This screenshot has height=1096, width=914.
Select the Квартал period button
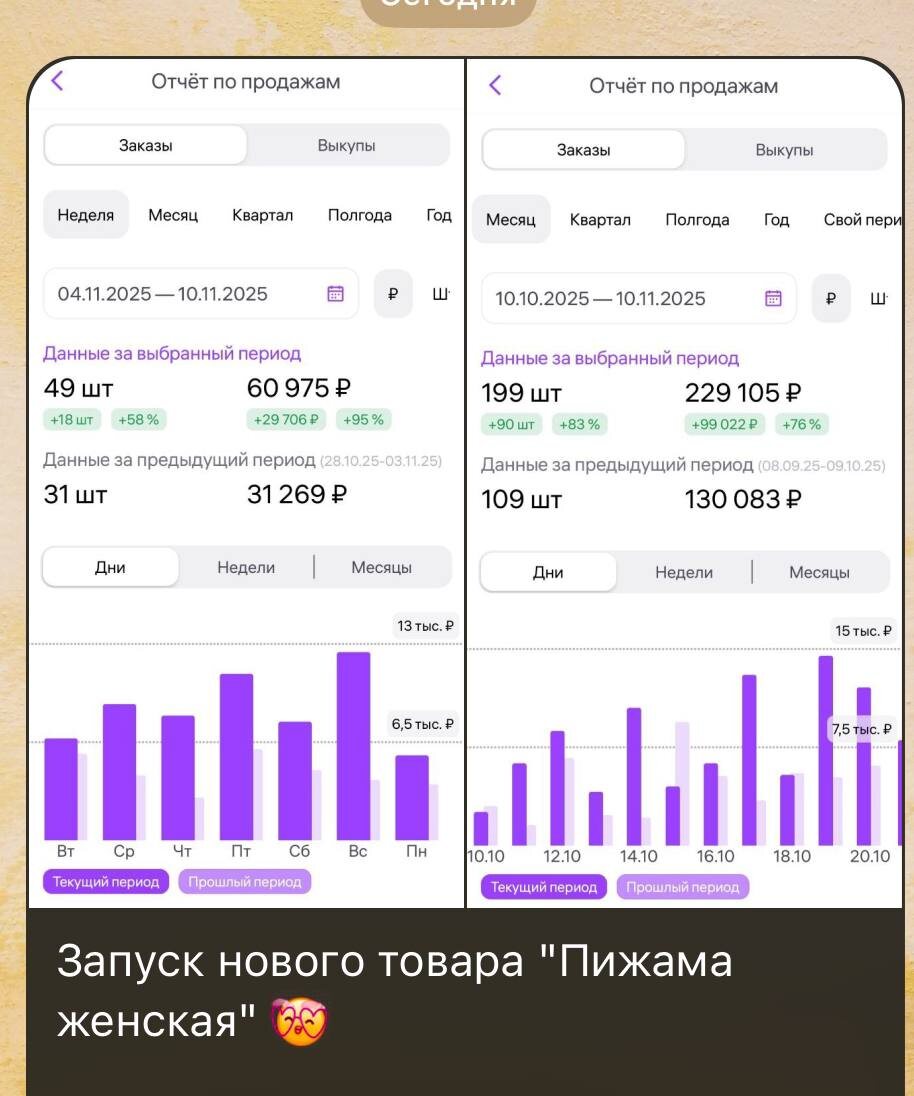click(x=262, y=215)
